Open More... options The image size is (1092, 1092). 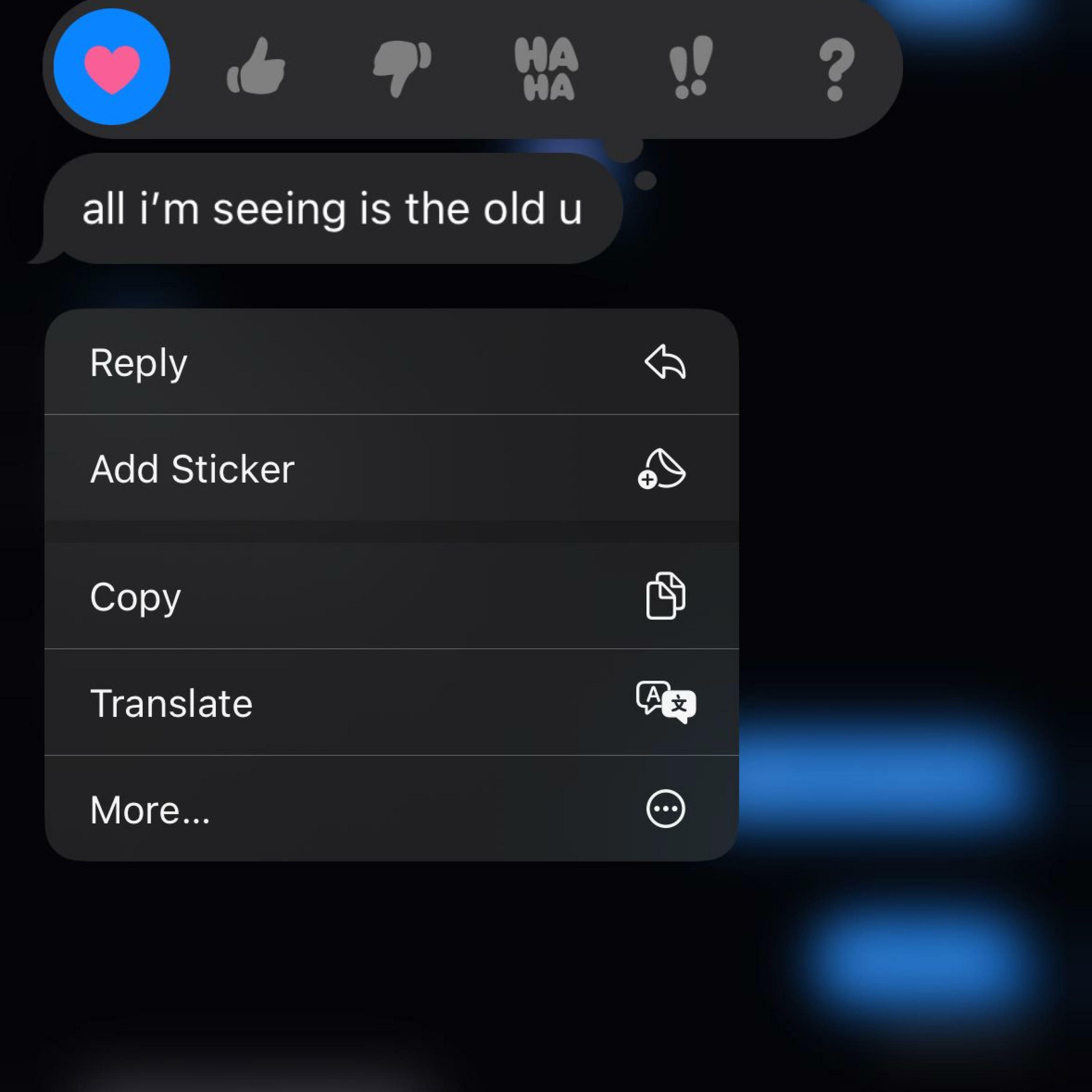click(391, 809)
